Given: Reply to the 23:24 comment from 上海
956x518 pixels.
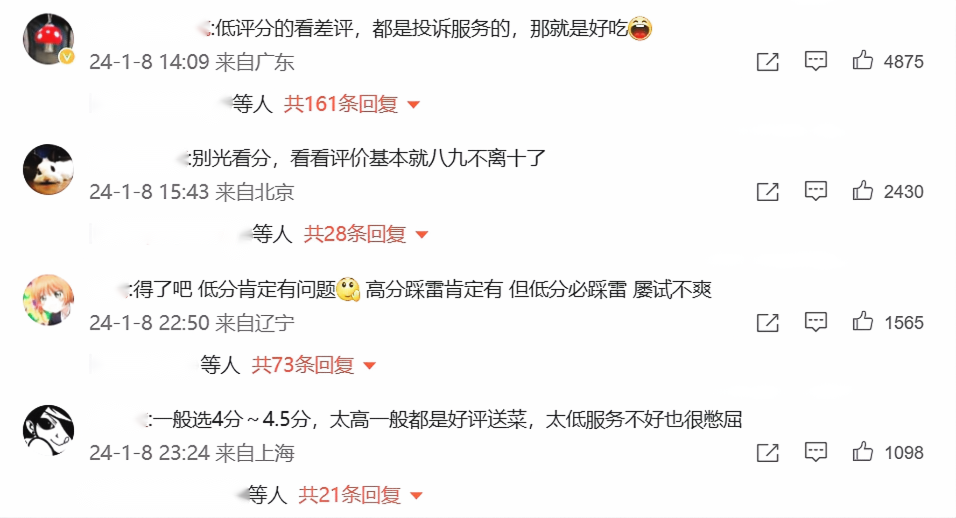Looking at the screenshot, I should pos(816,453).
